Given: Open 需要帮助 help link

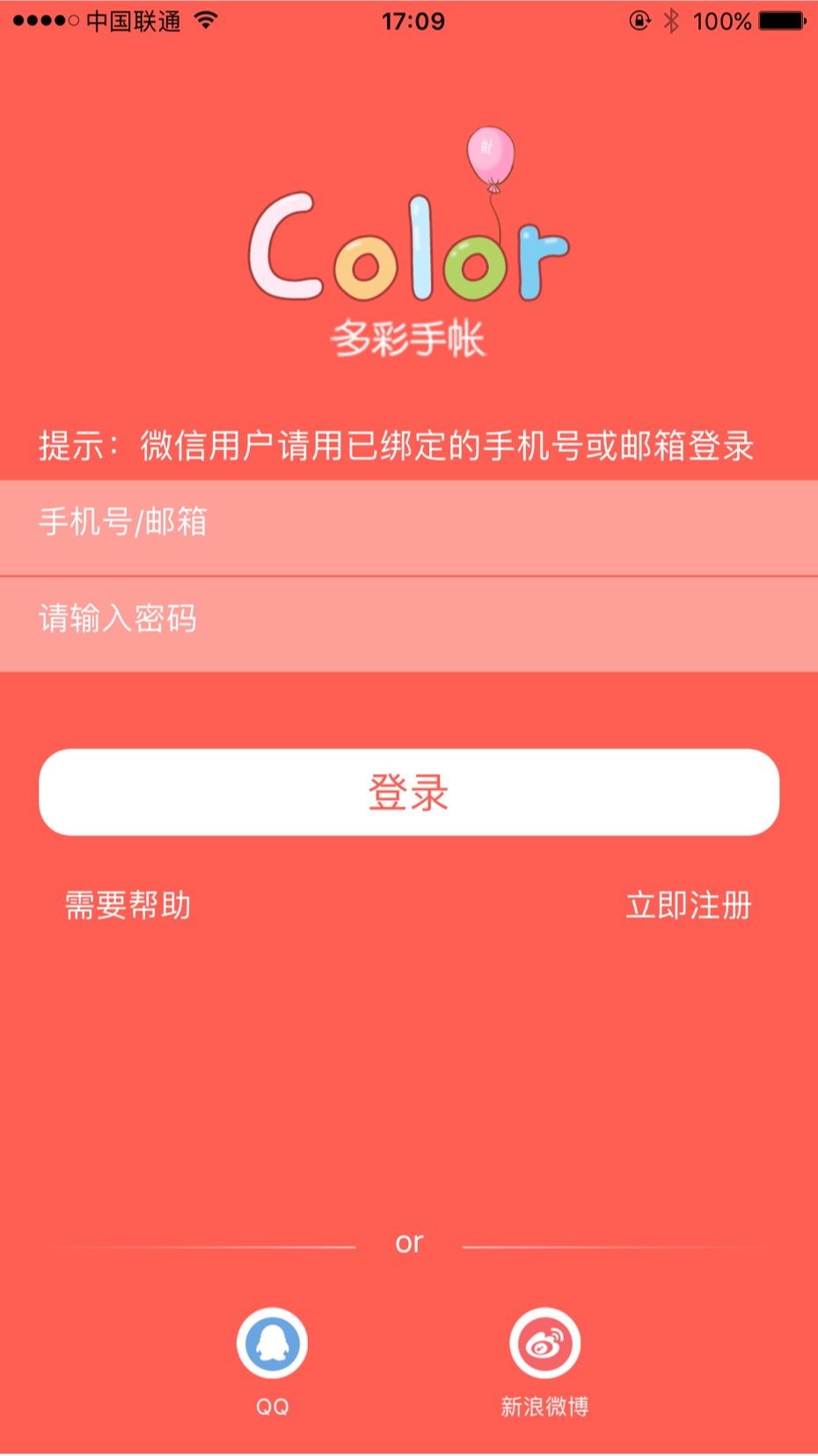Looking at the screenshot, I should 128,905.
